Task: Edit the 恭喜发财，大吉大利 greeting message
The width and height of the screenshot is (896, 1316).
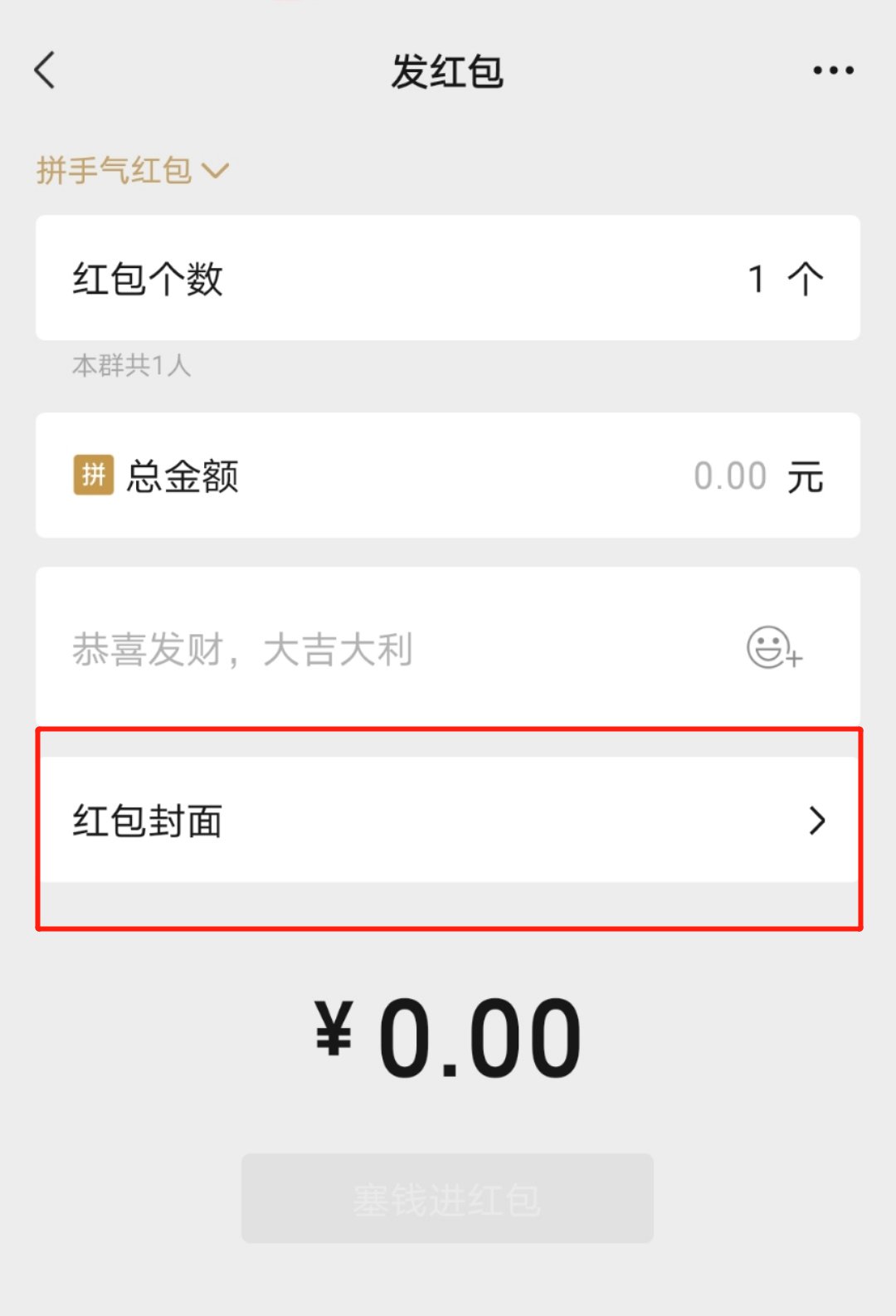Action: (x=332, y=649)
